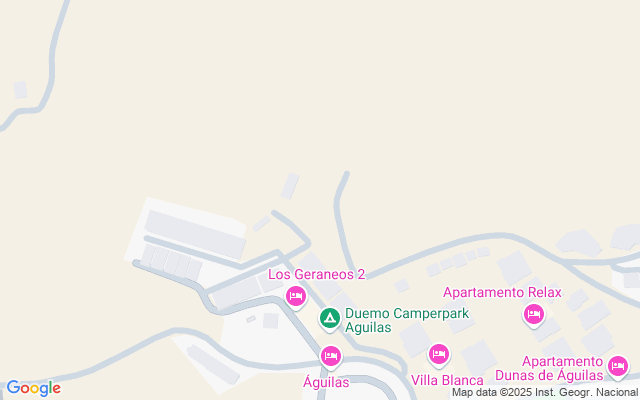Select the Apartamento Relax pin
The image size is (640, 400).
[533, 315]
